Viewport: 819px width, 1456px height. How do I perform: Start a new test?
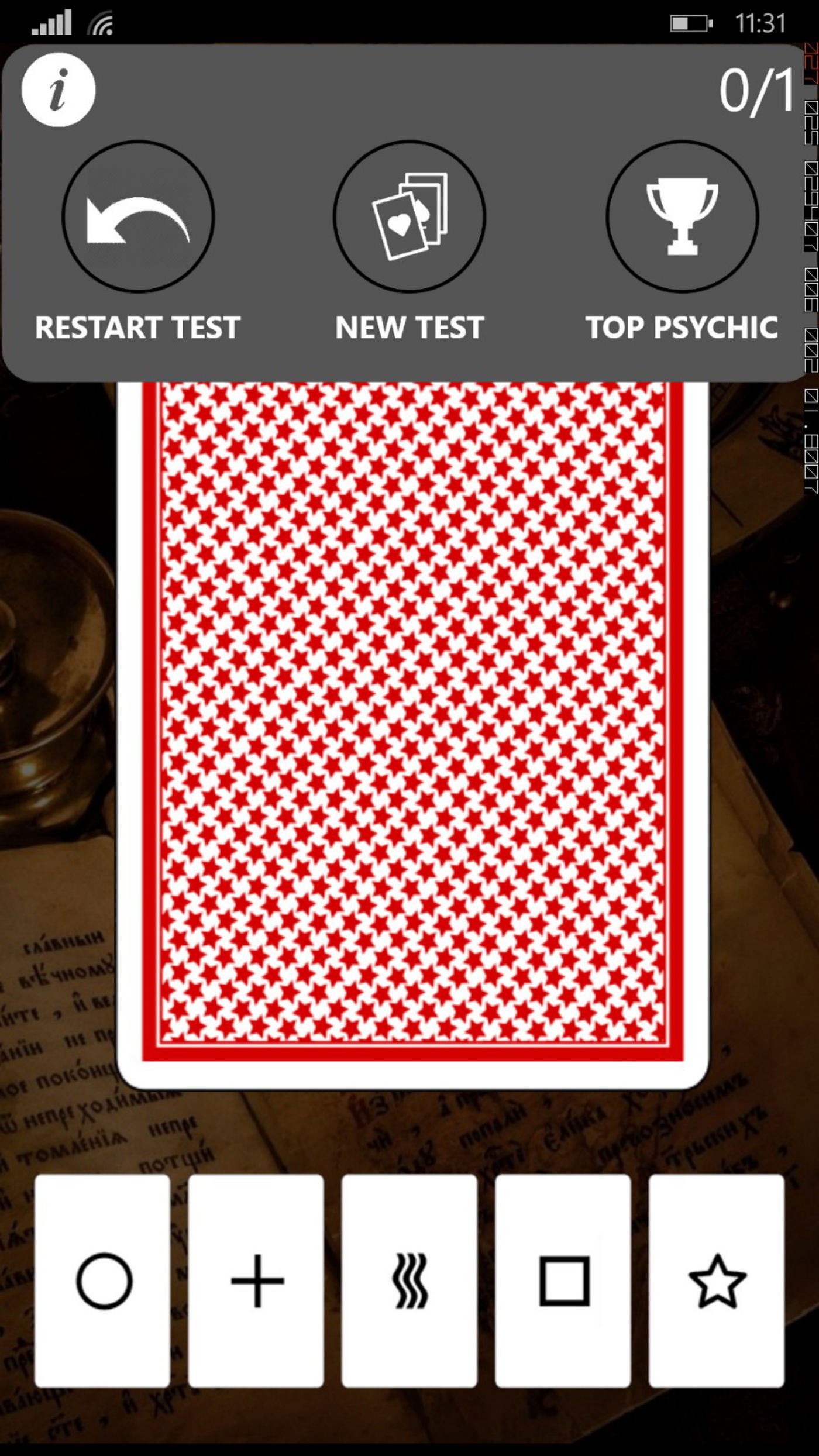(409, 216)
